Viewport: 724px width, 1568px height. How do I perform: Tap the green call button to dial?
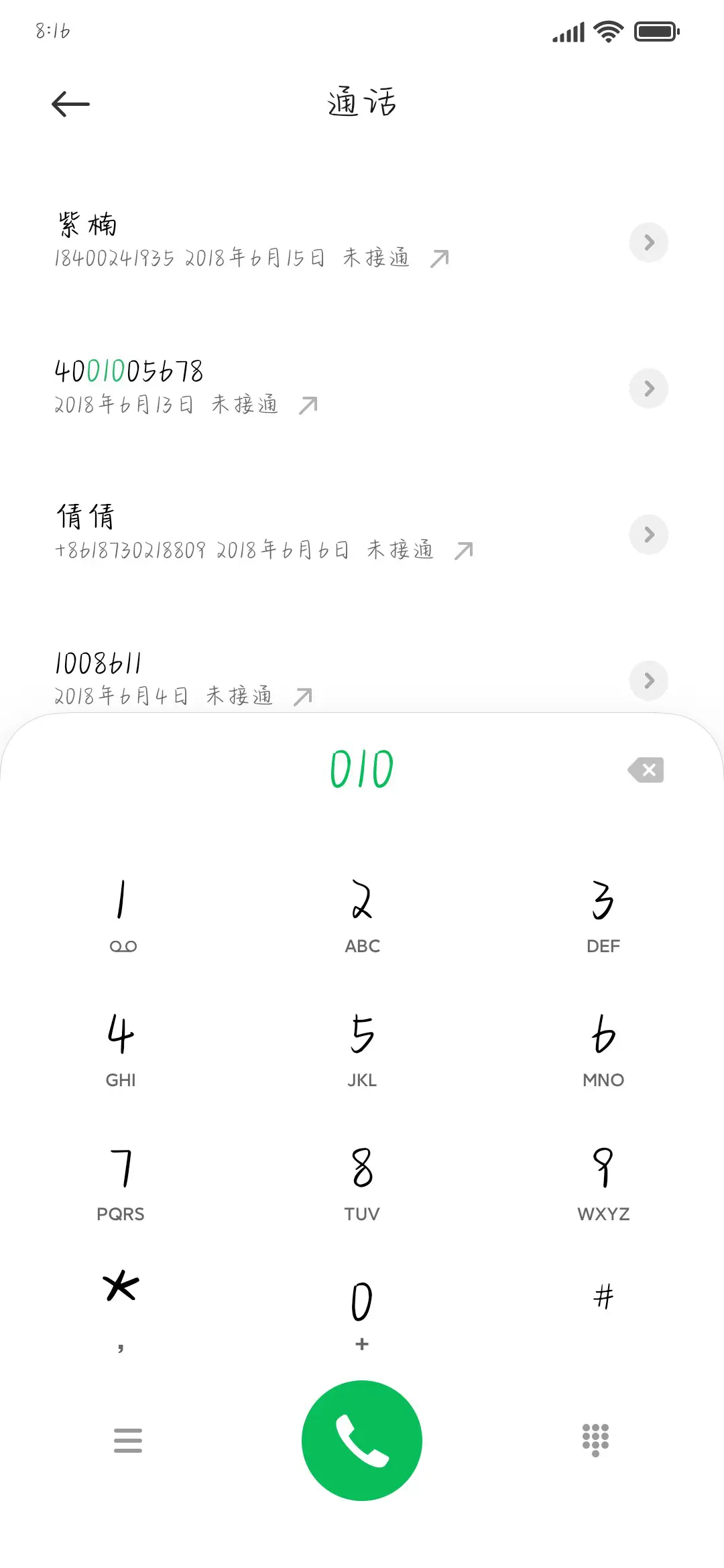point(361,1441)
